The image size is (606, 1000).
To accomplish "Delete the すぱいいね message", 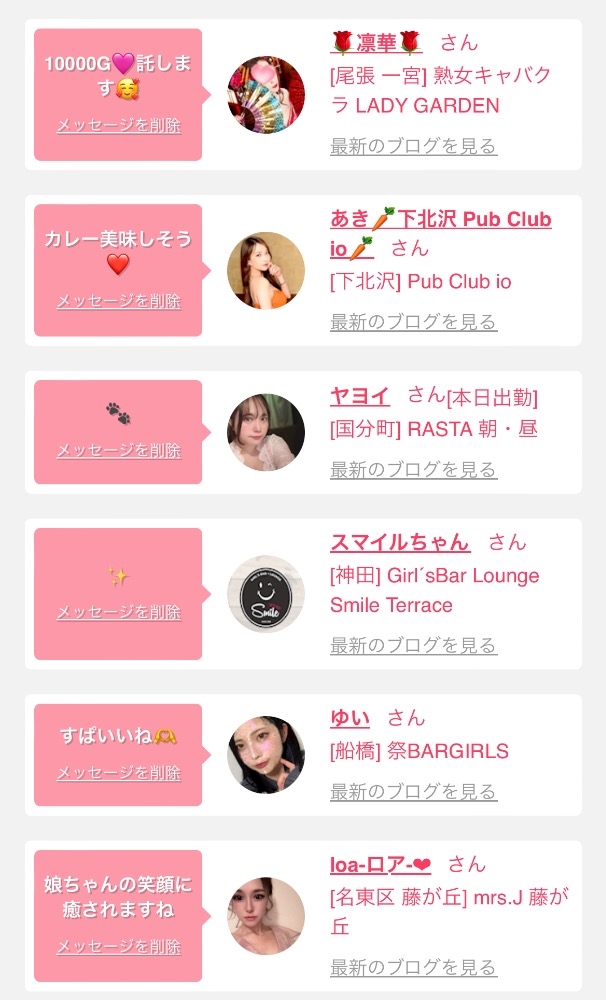I will pos(119,773).
